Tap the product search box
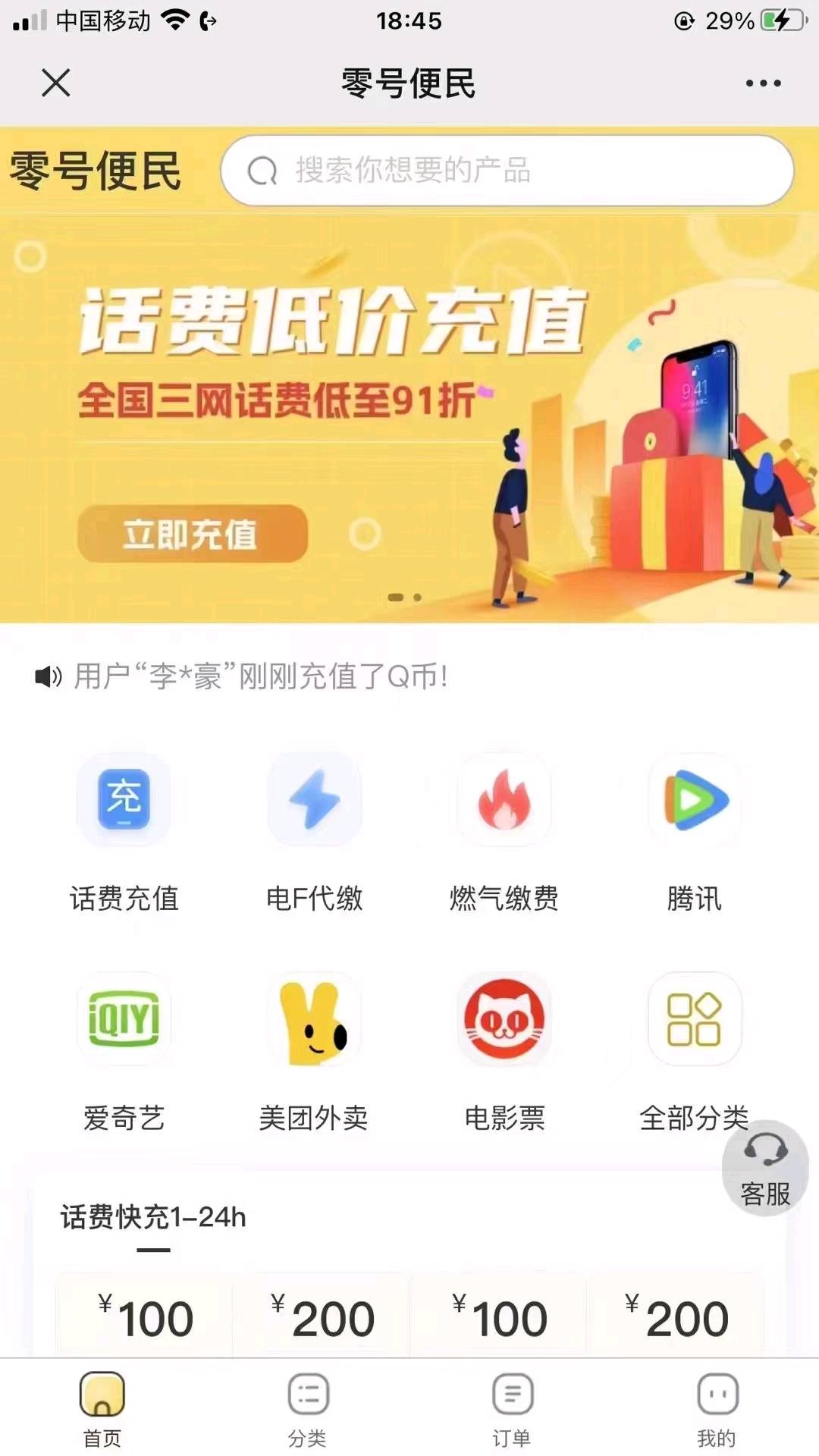Viewport: 819px width, 1456px height. point(507,171)
